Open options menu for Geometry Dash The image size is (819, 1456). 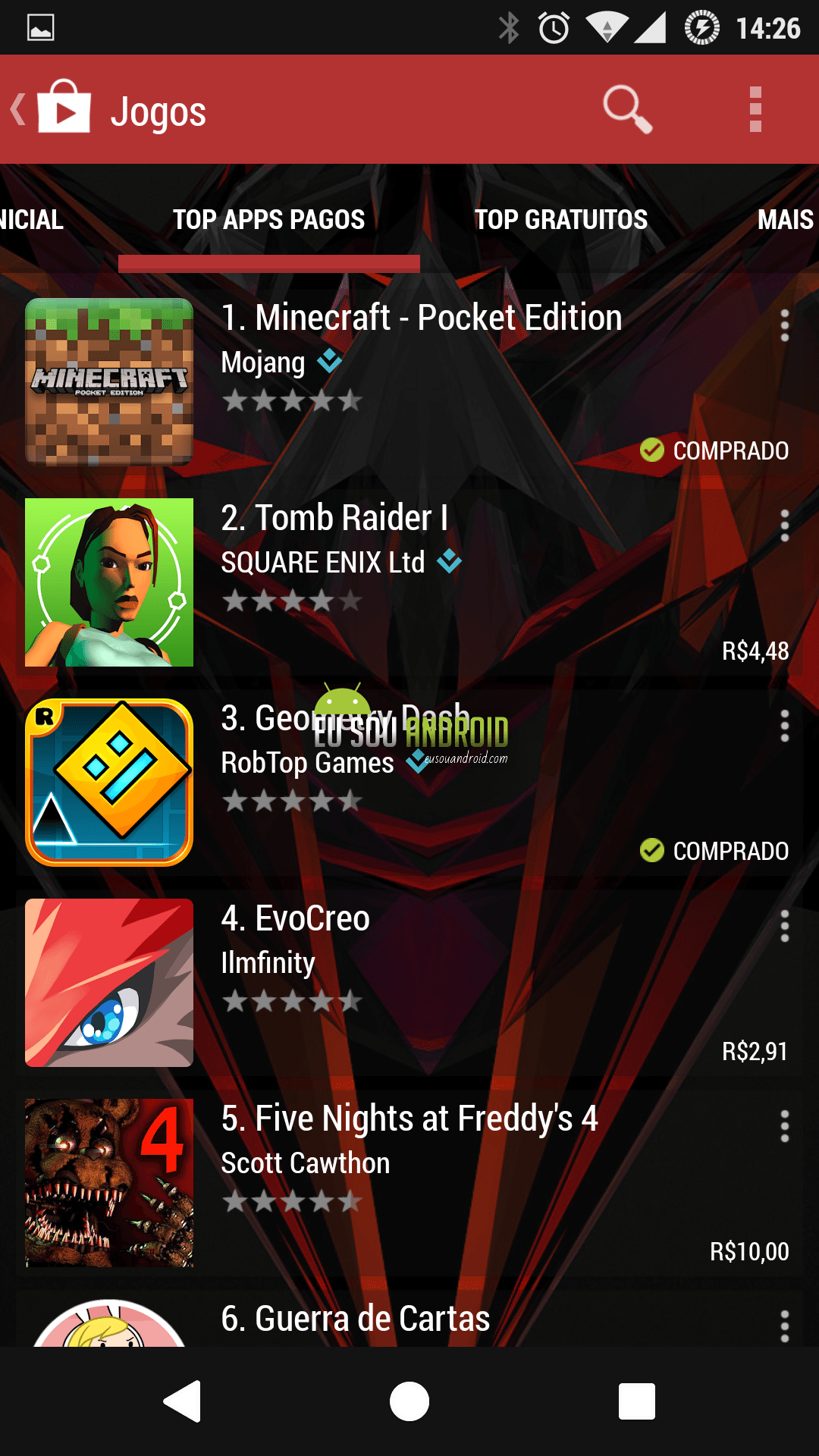point(785,726)
